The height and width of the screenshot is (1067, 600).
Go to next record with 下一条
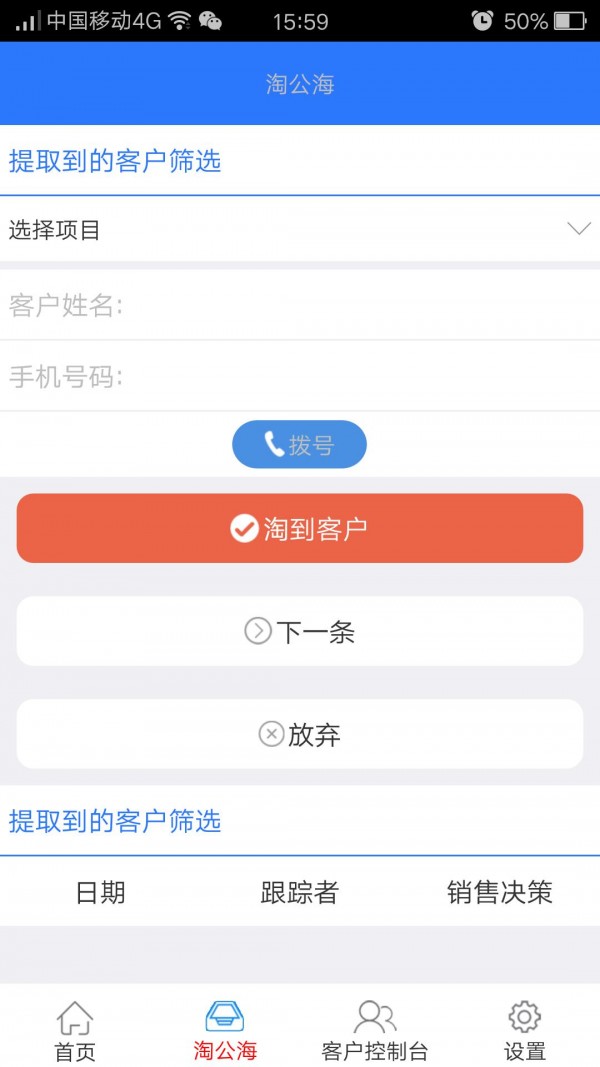[299, 631]
